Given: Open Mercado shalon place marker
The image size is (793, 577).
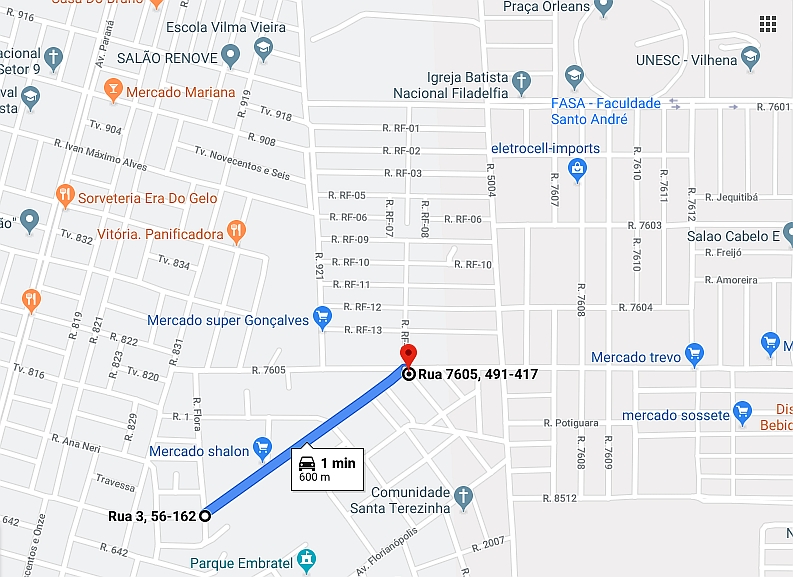Looking at the screenshot, I should click(262, 449).
